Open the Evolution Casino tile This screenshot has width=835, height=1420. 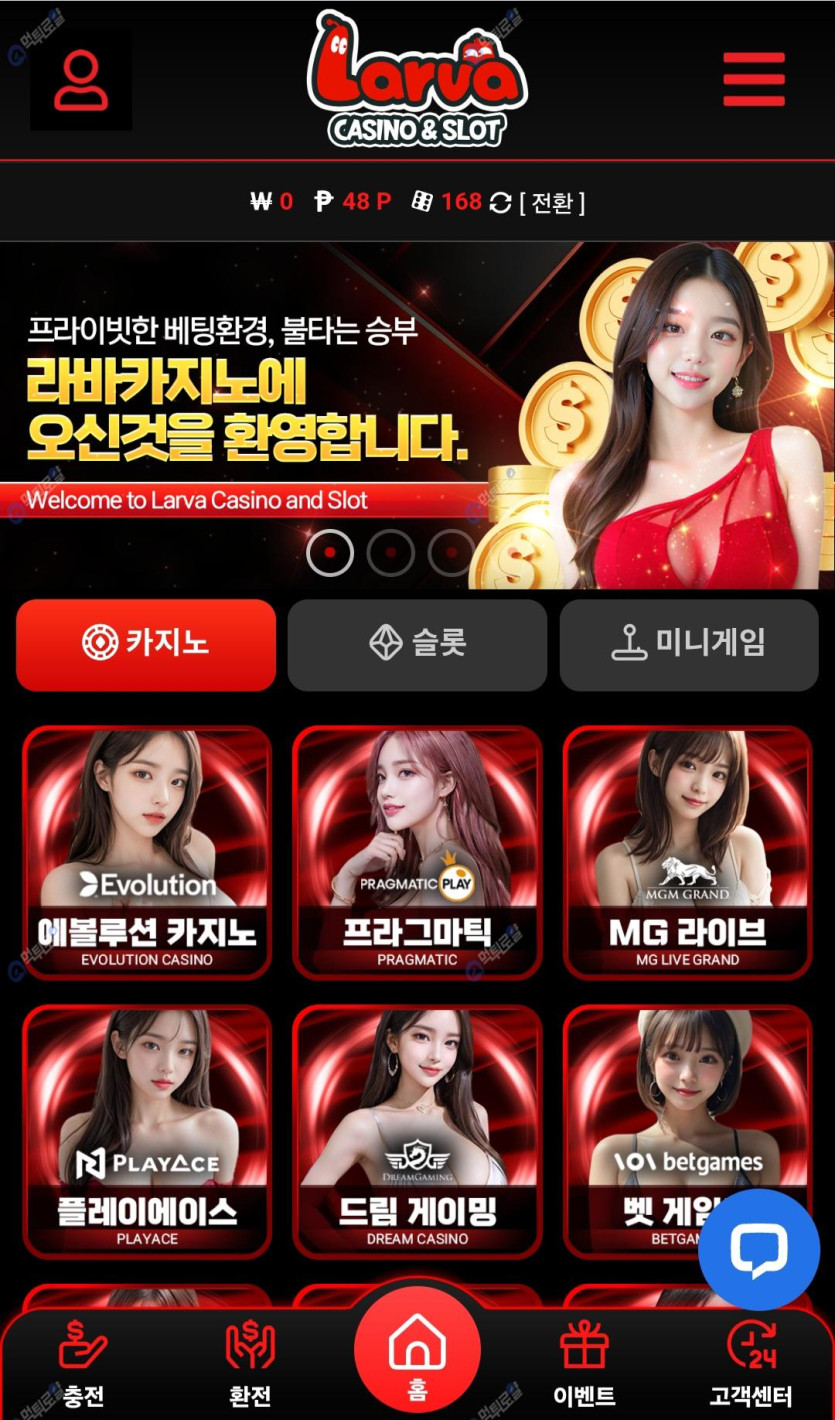click(147, 852)
